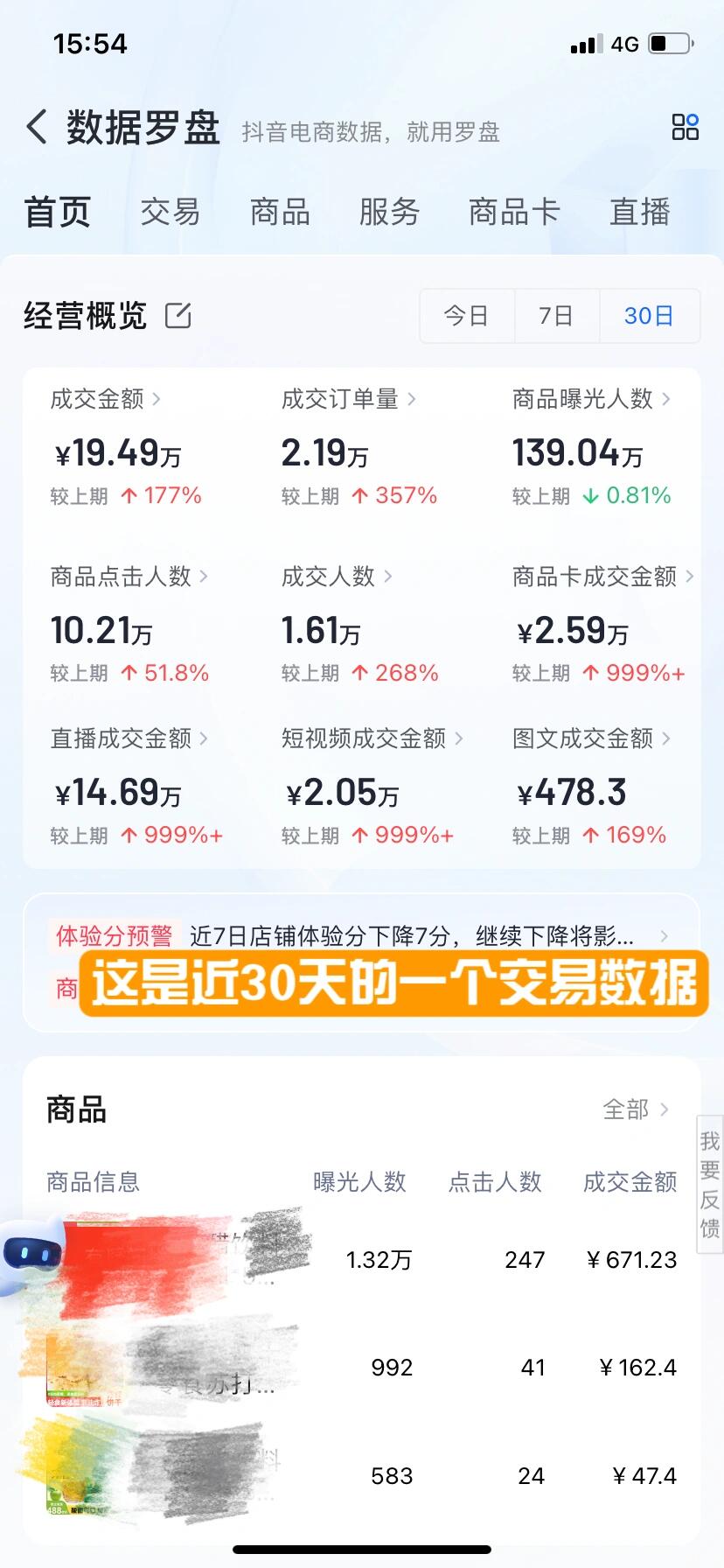724x1568 pixels.
Task: Switch to the 直播 tab
Action: [x=640, y=213]
